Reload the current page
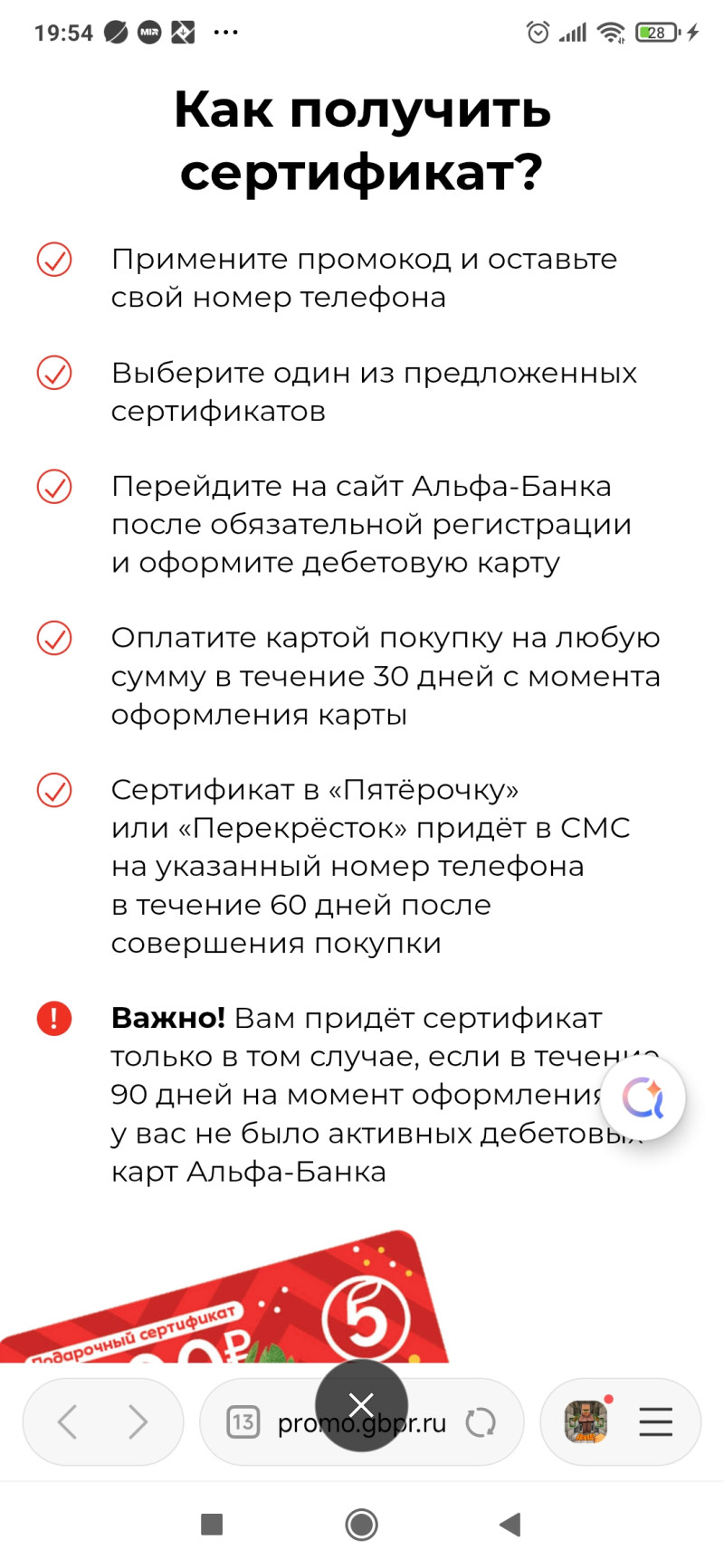 [481, 1422]
